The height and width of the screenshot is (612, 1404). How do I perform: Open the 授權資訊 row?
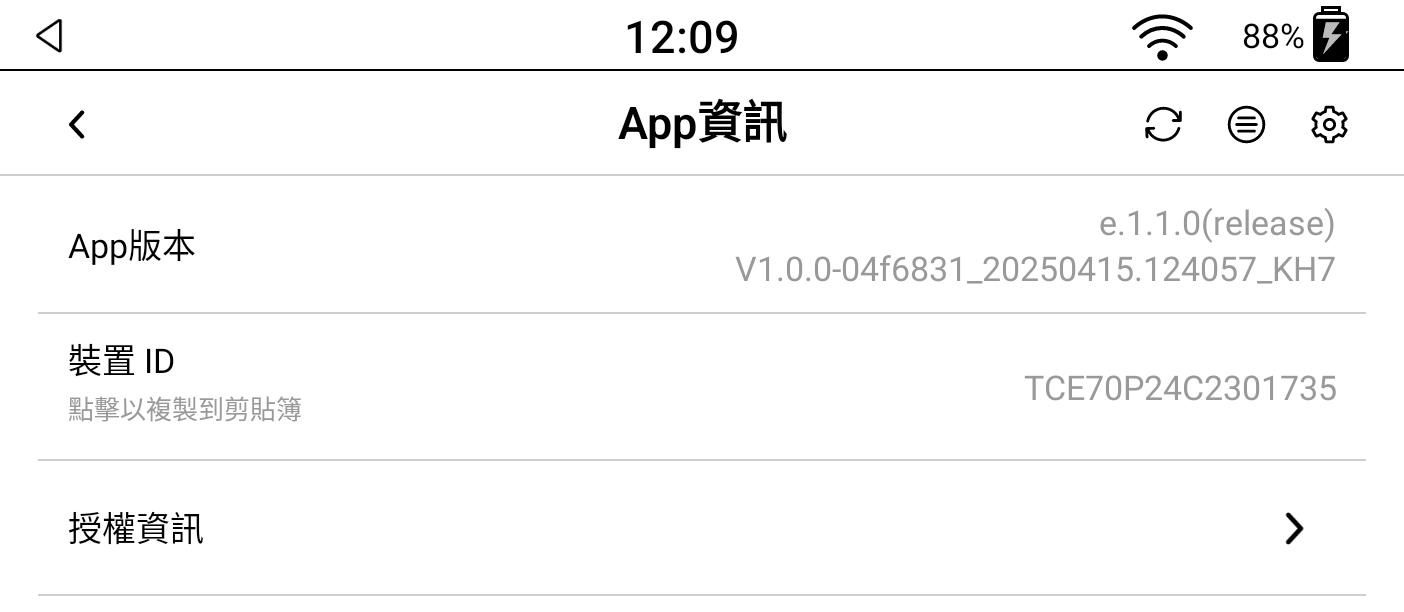click(x=700, y=528)
